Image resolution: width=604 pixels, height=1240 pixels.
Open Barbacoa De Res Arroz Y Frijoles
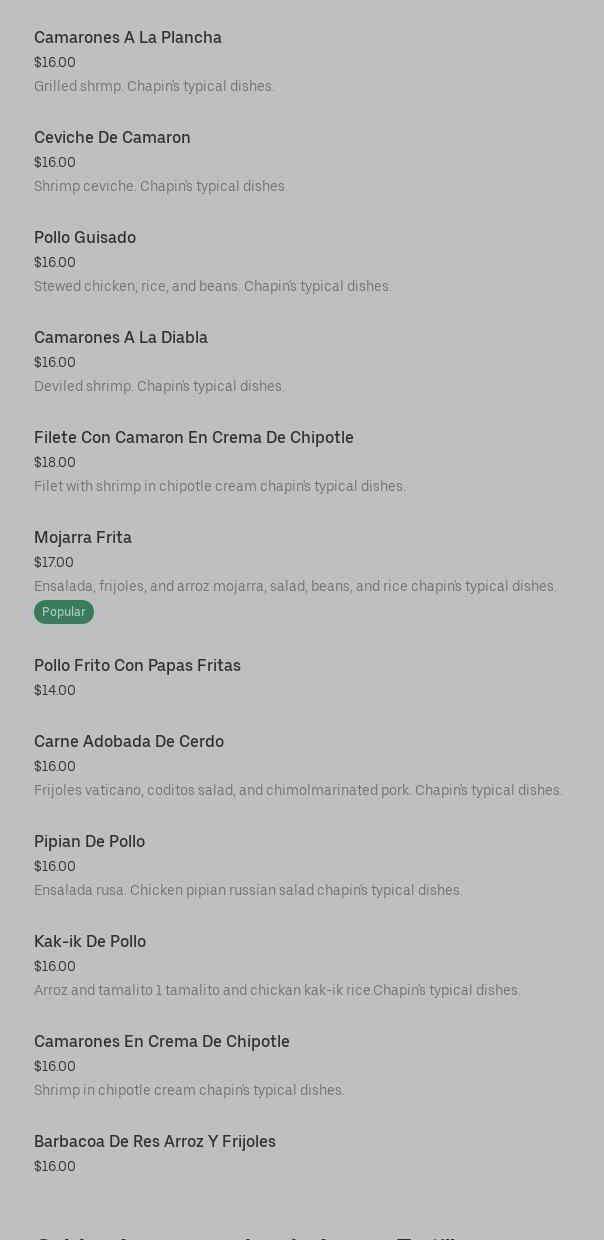(155, 1142)
